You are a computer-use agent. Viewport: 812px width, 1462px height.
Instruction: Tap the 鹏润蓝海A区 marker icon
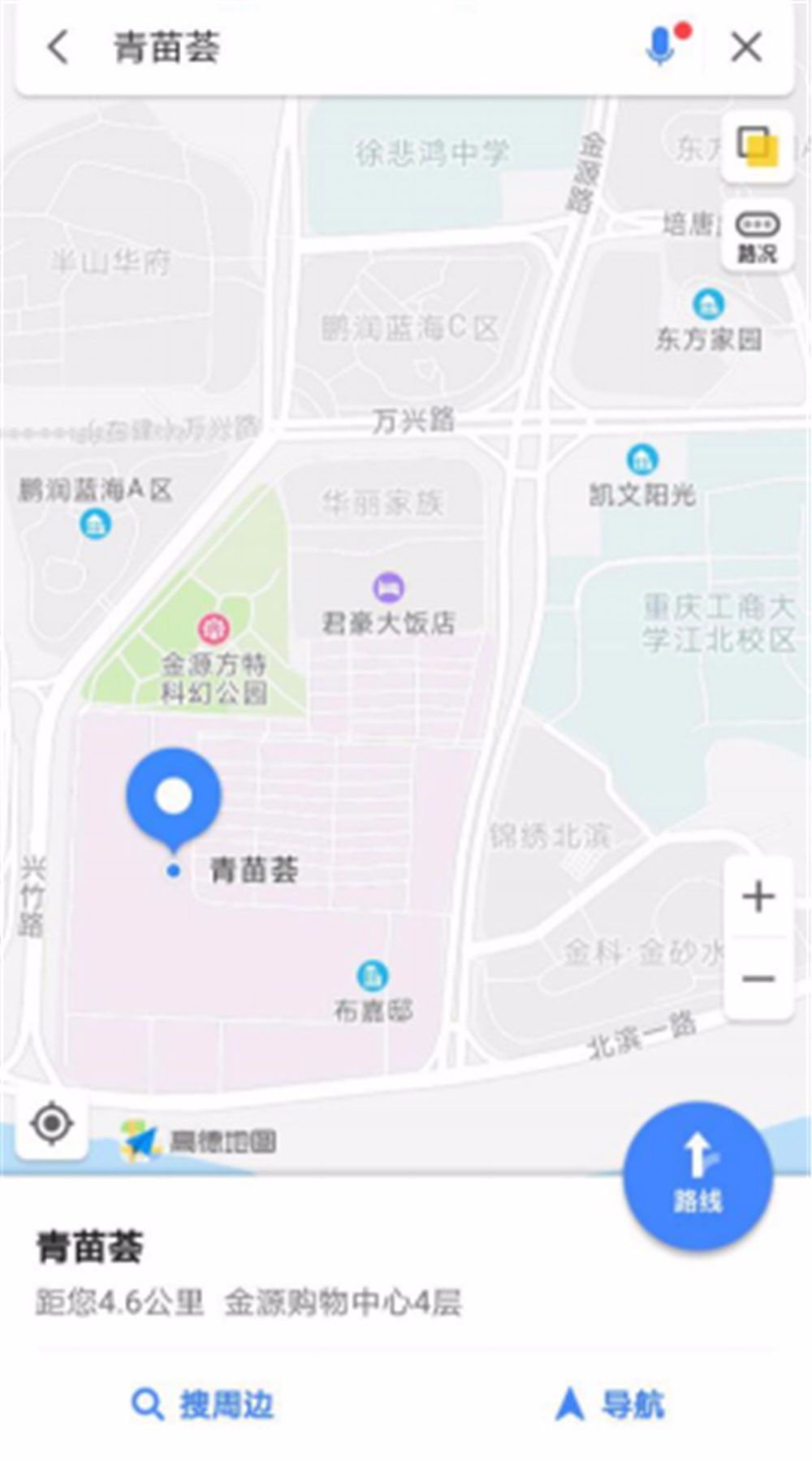[x=97, y=524]
